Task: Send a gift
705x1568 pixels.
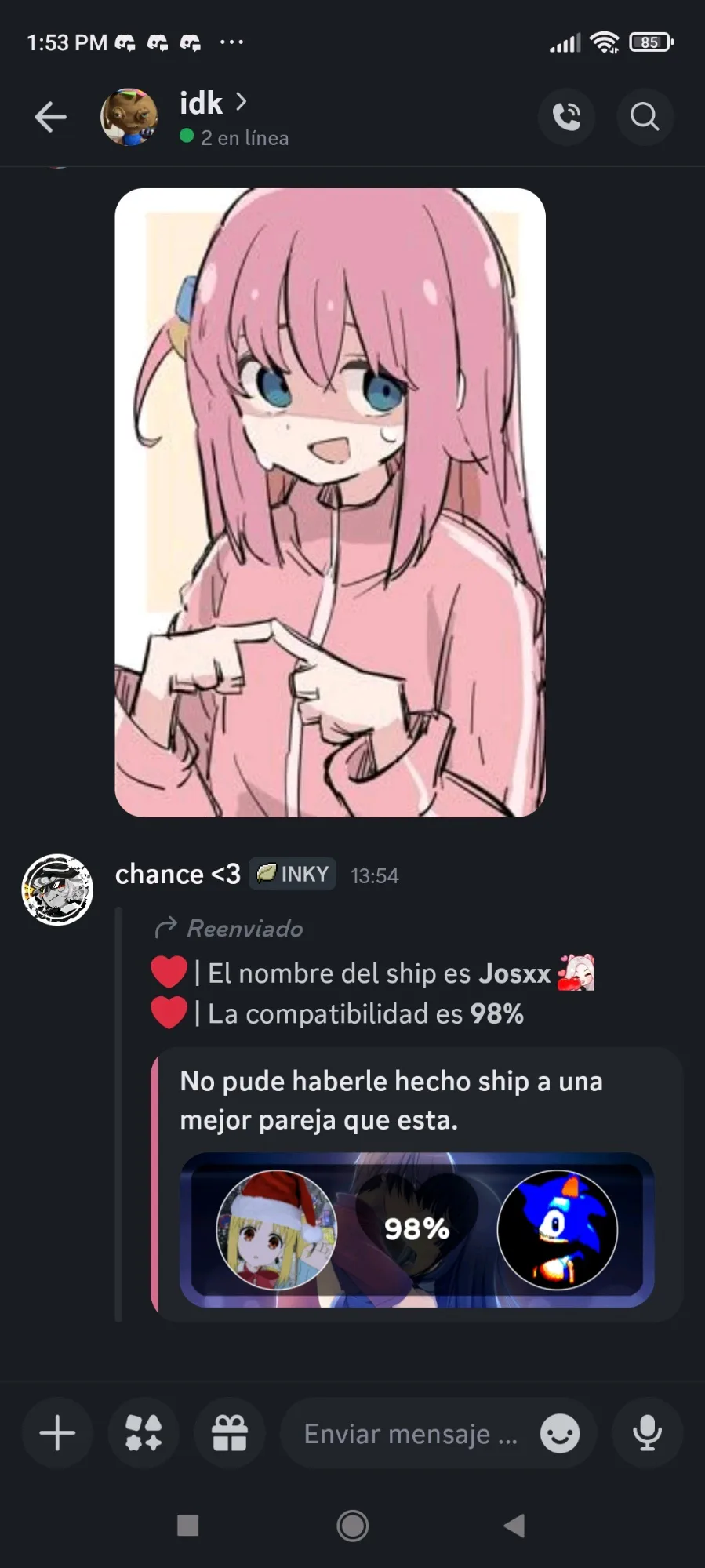Action: [x=230, y=1434]
